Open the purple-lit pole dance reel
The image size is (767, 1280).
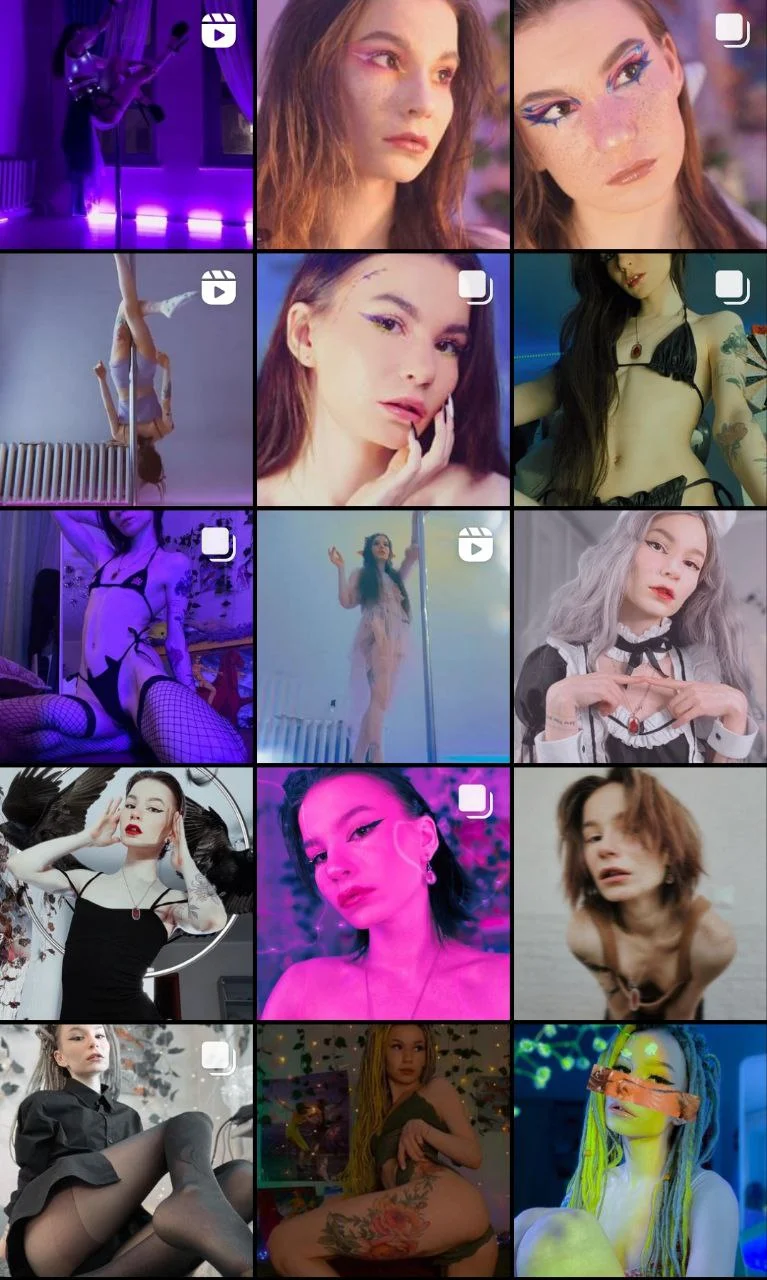click(126, 124)
